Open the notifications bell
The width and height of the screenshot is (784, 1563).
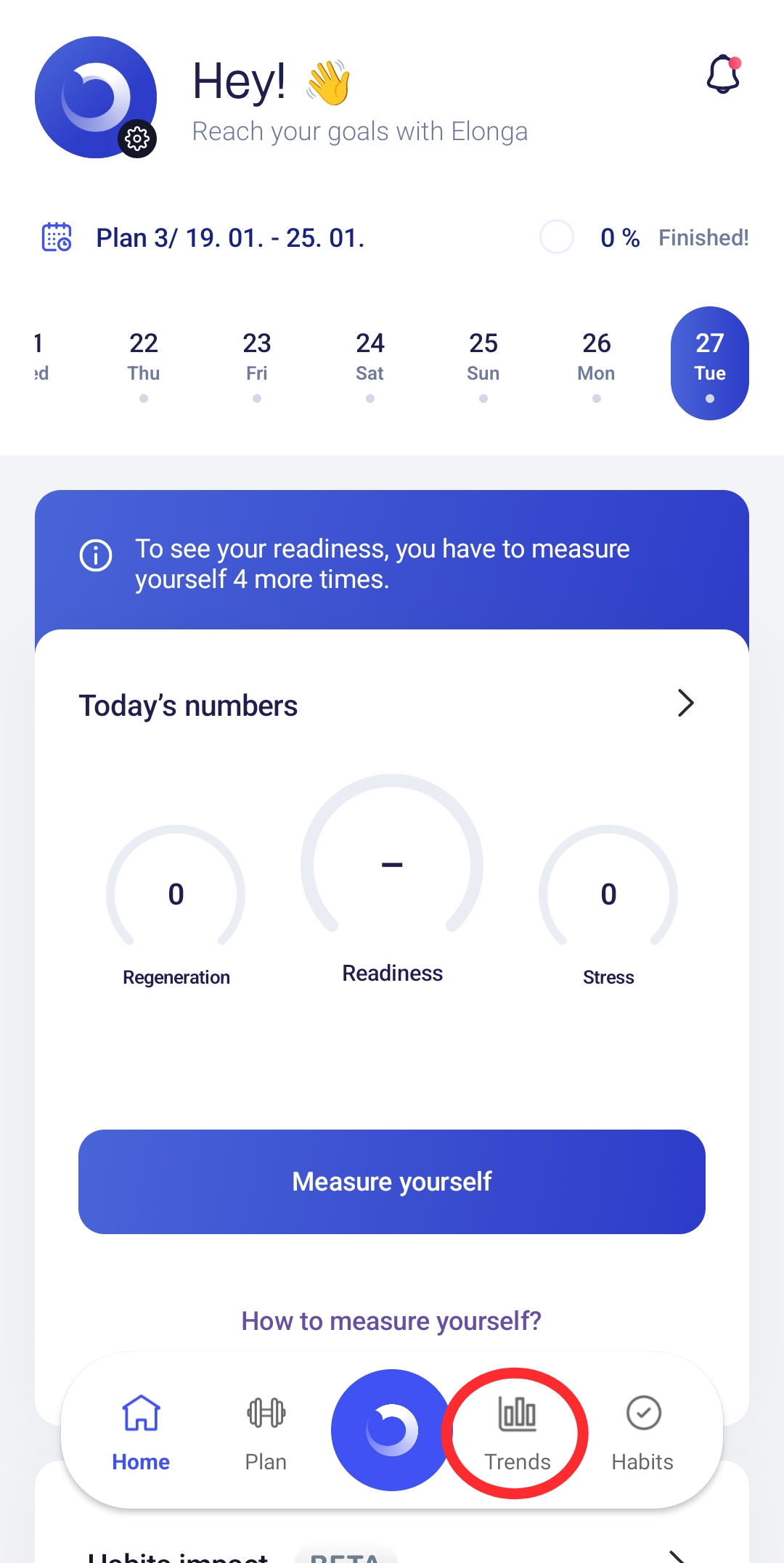(x=723, y=75)
